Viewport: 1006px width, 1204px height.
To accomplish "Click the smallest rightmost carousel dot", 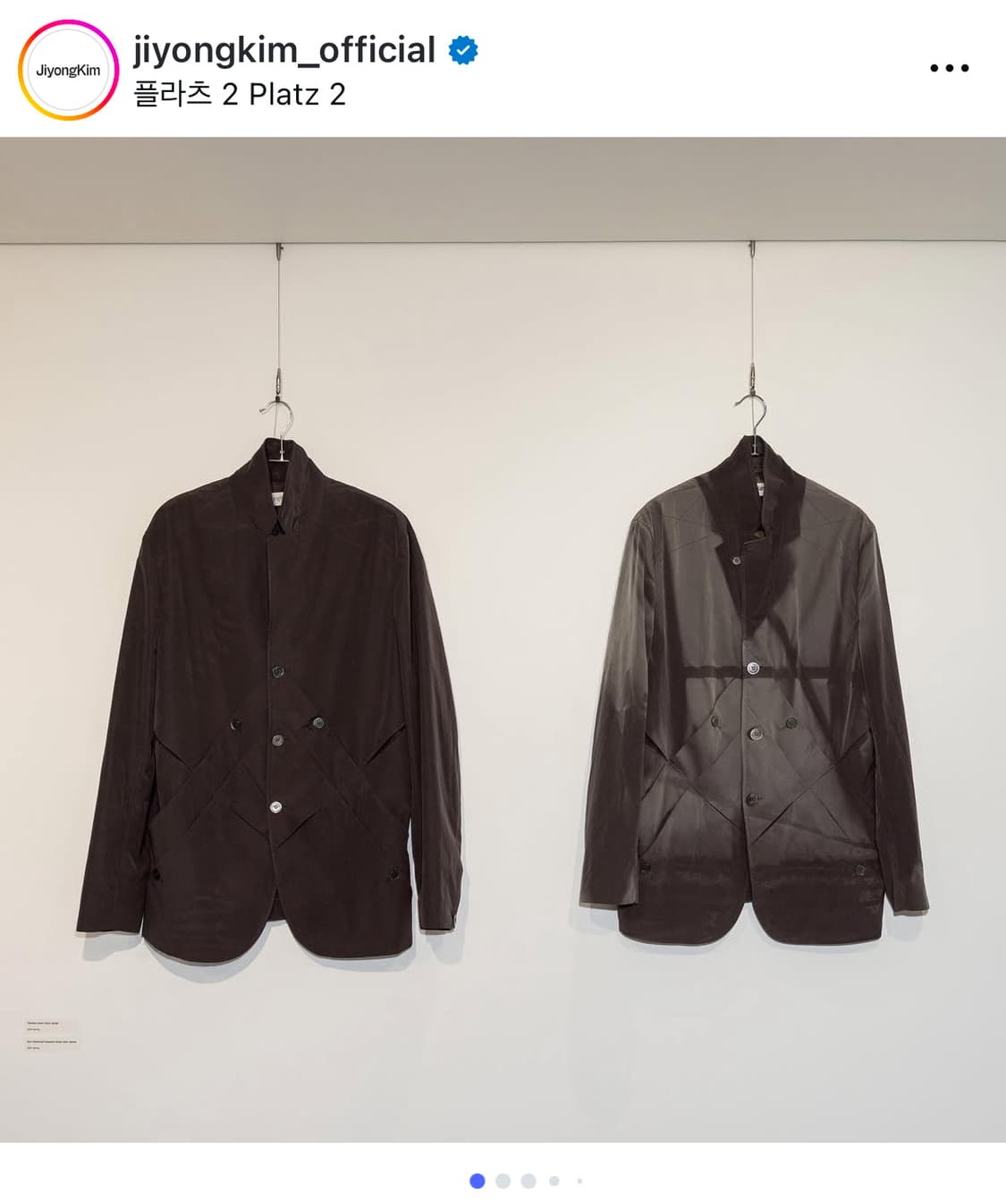I will coord(580,1181).
